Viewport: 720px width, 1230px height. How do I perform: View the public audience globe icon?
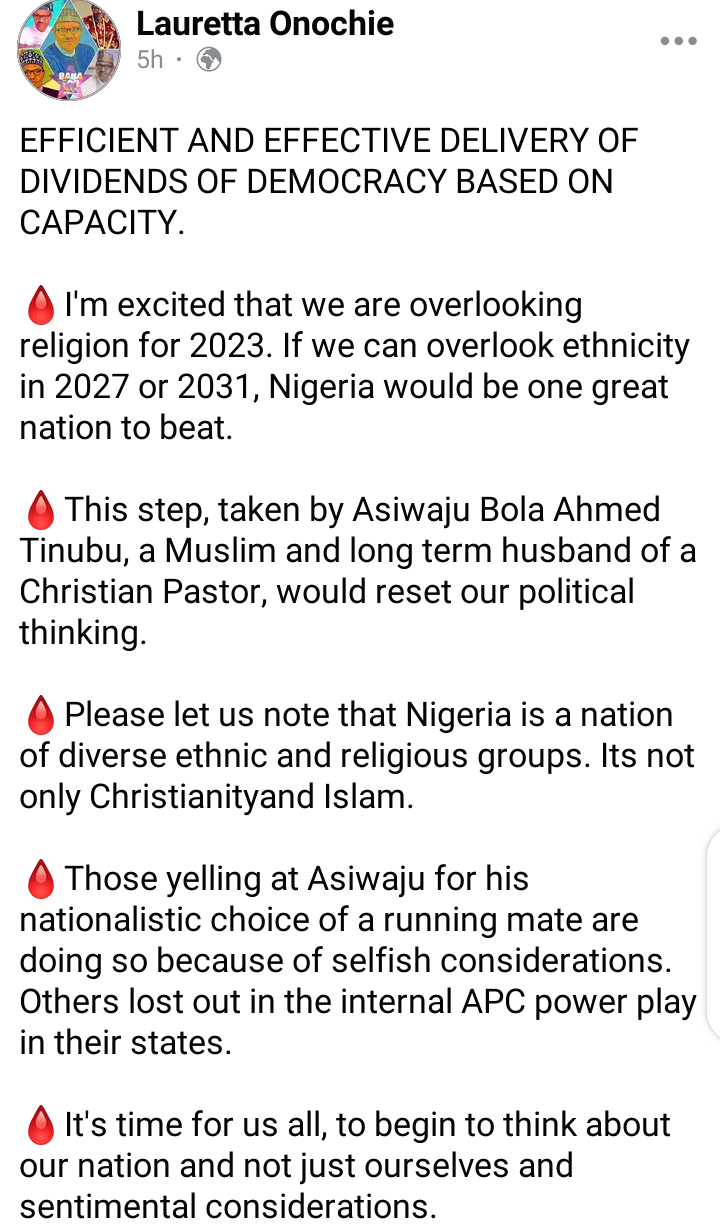(x=209, y=60)
